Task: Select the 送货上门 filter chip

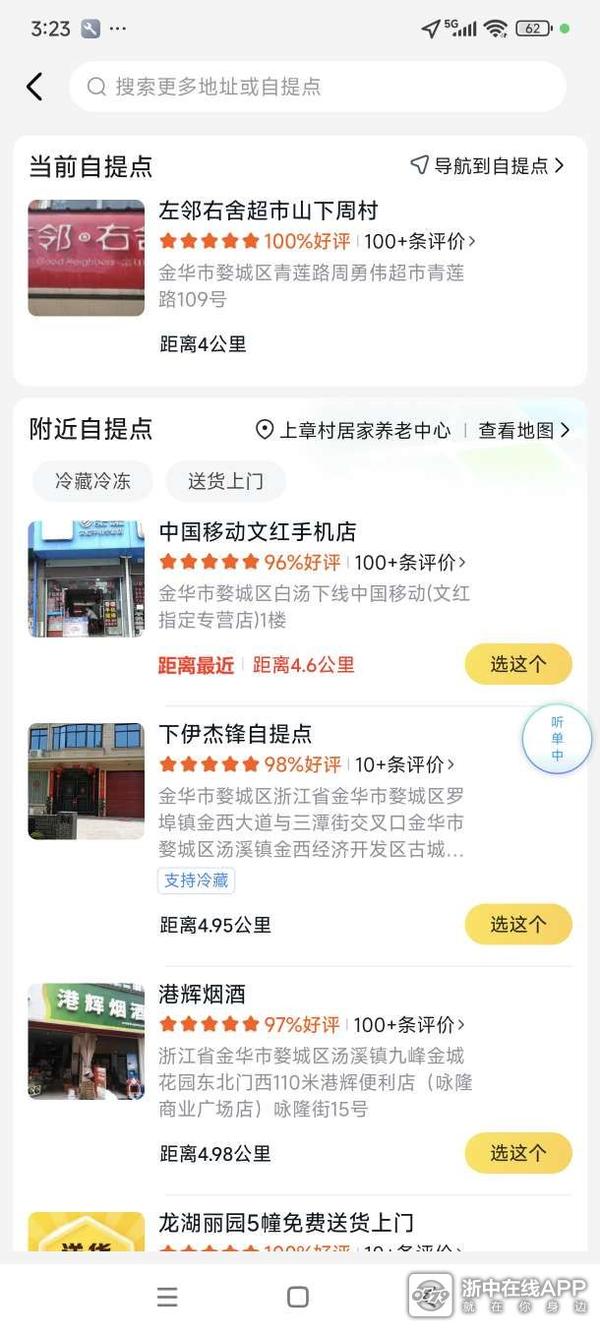Action: (226, 481)
